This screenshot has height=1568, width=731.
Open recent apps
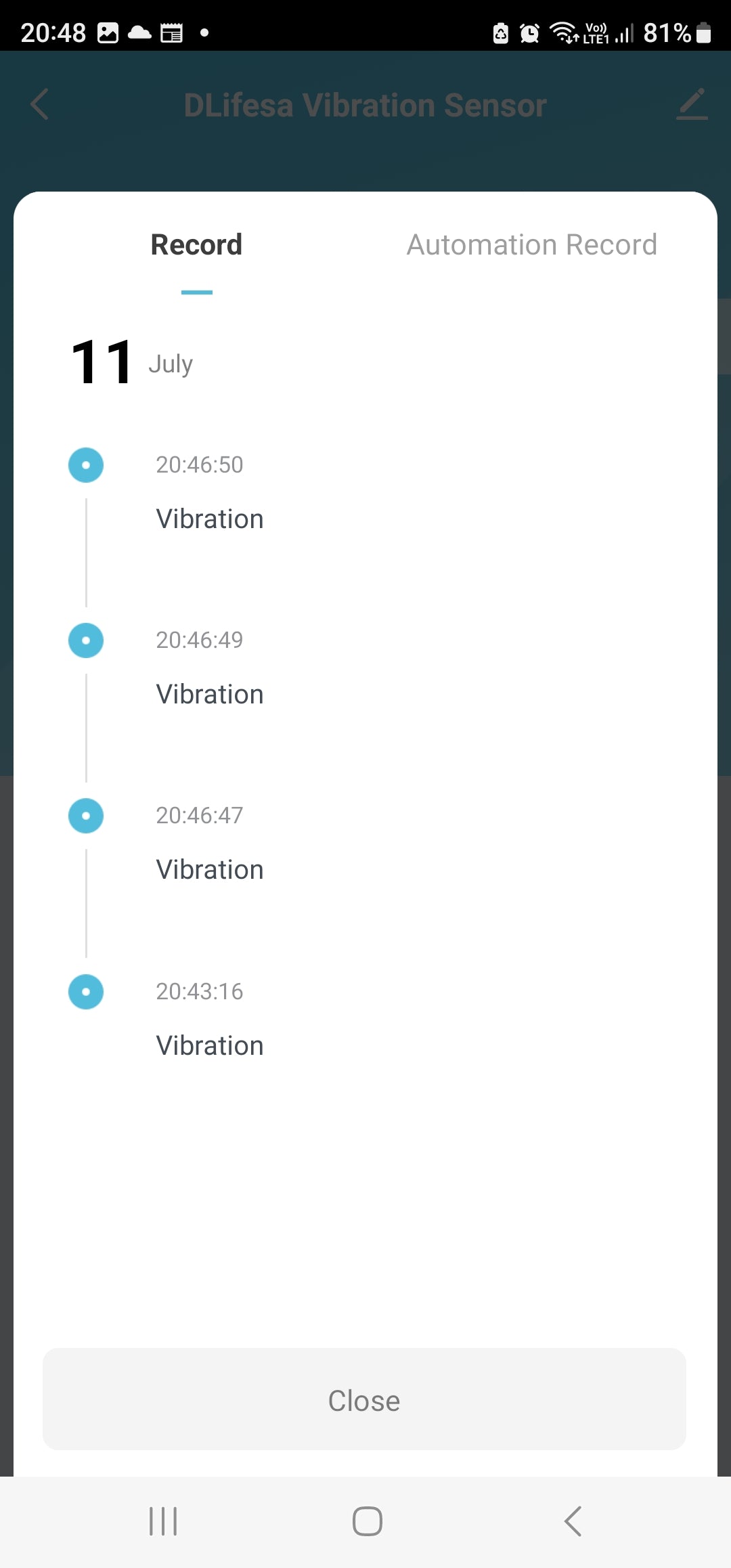[x=163, y=1521]
